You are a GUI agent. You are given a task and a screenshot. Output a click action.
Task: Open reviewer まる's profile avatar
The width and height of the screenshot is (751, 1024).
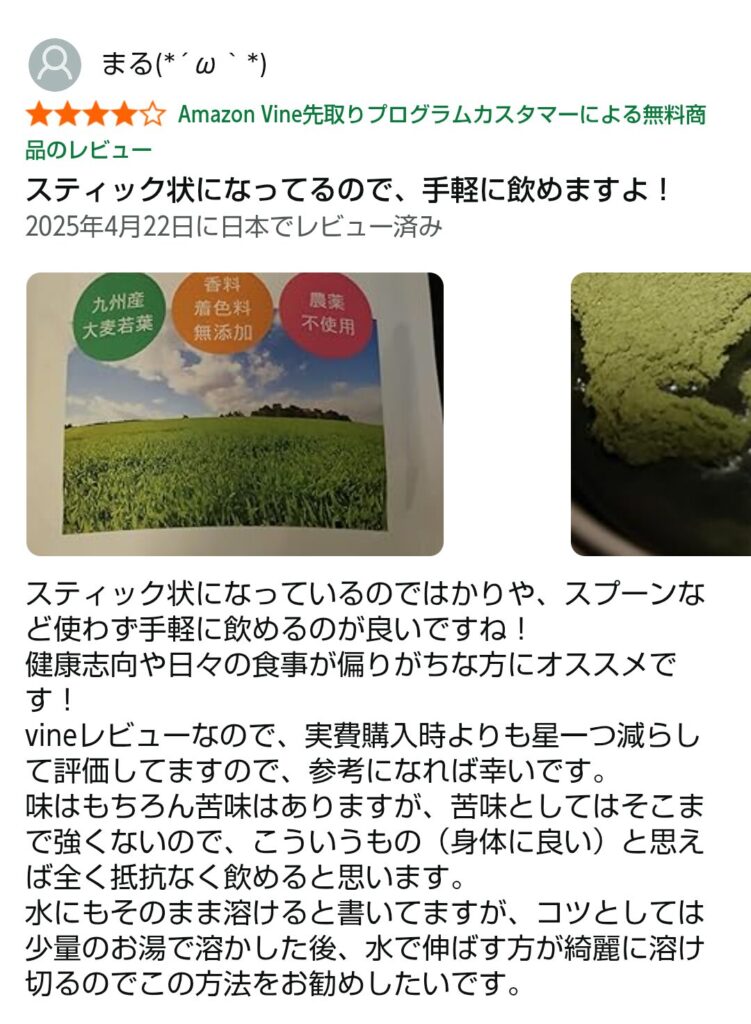click(54, 65)
